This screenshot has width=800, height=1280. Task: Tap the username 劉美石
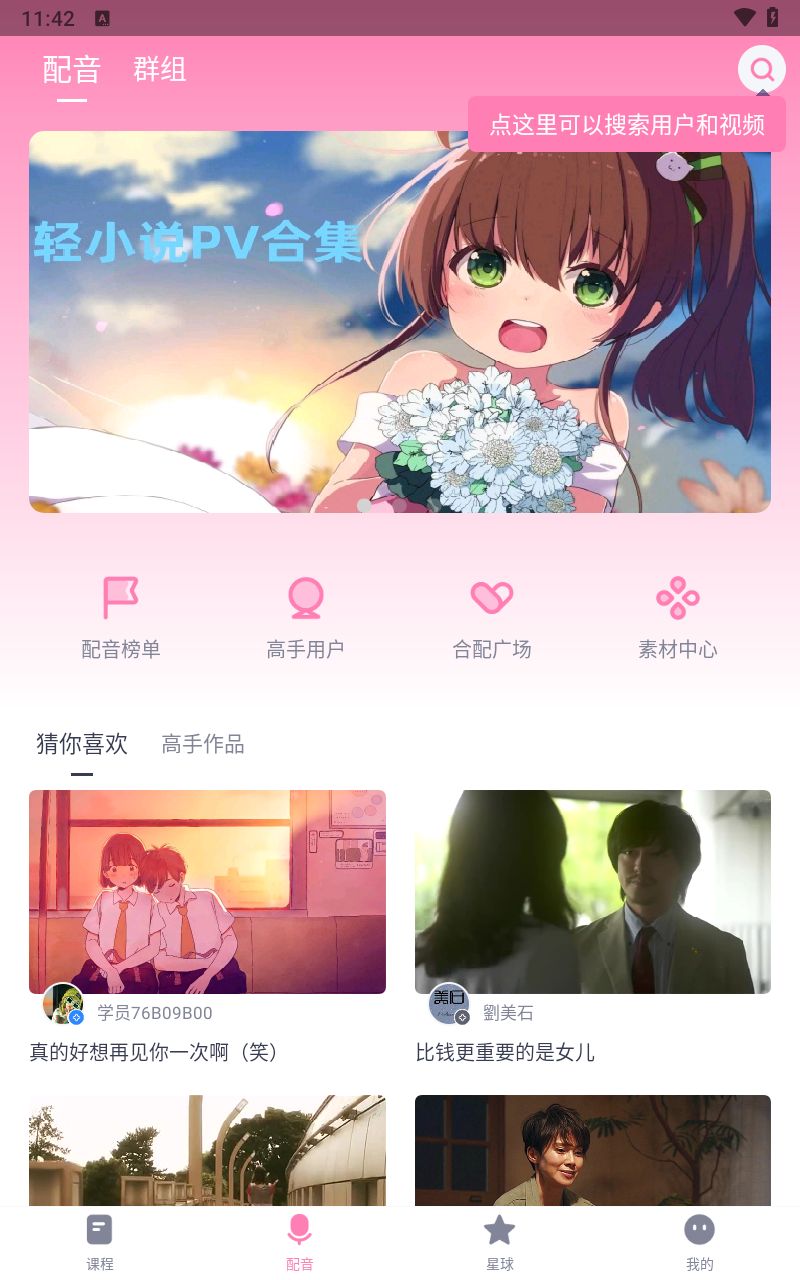pos(508,1012)
